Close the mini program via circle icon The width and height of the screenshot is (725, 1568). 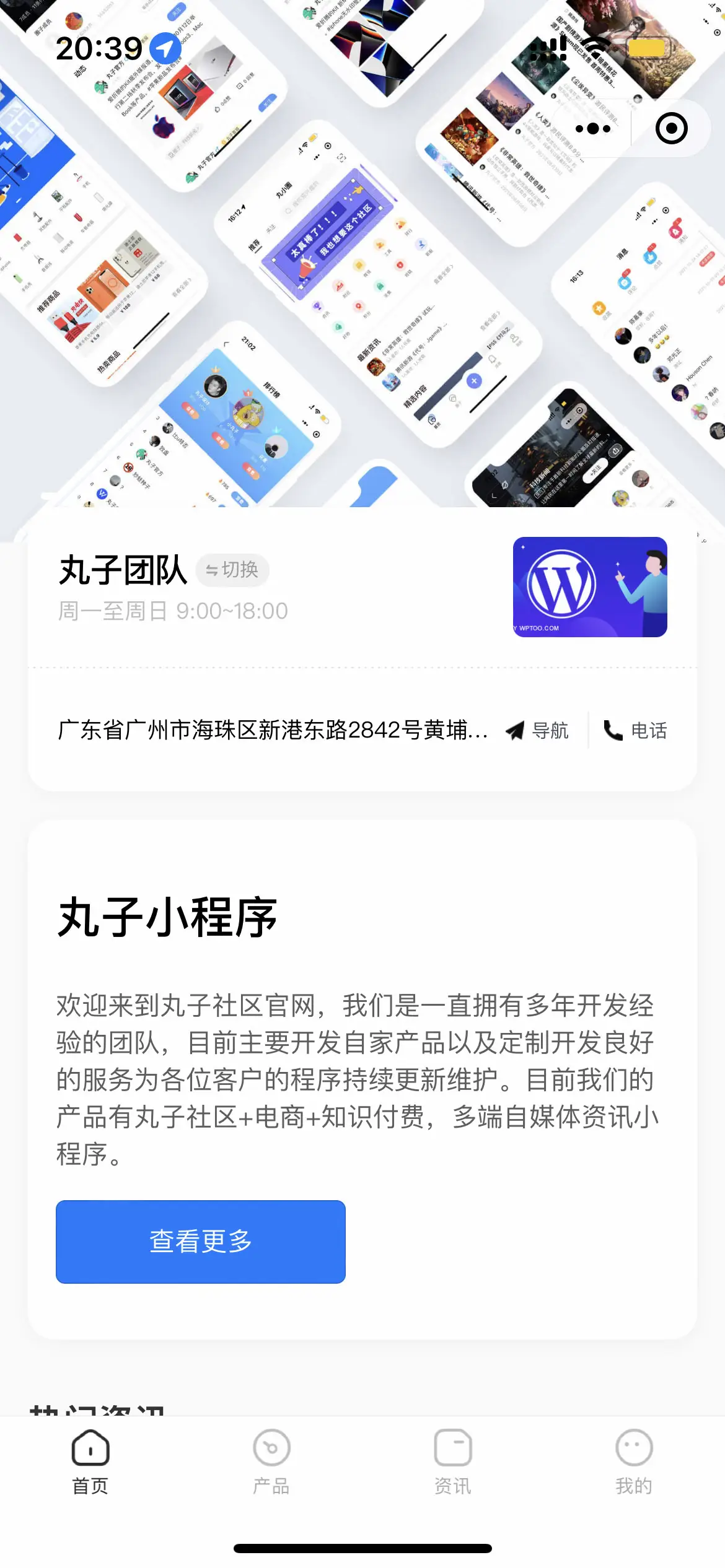671,129
